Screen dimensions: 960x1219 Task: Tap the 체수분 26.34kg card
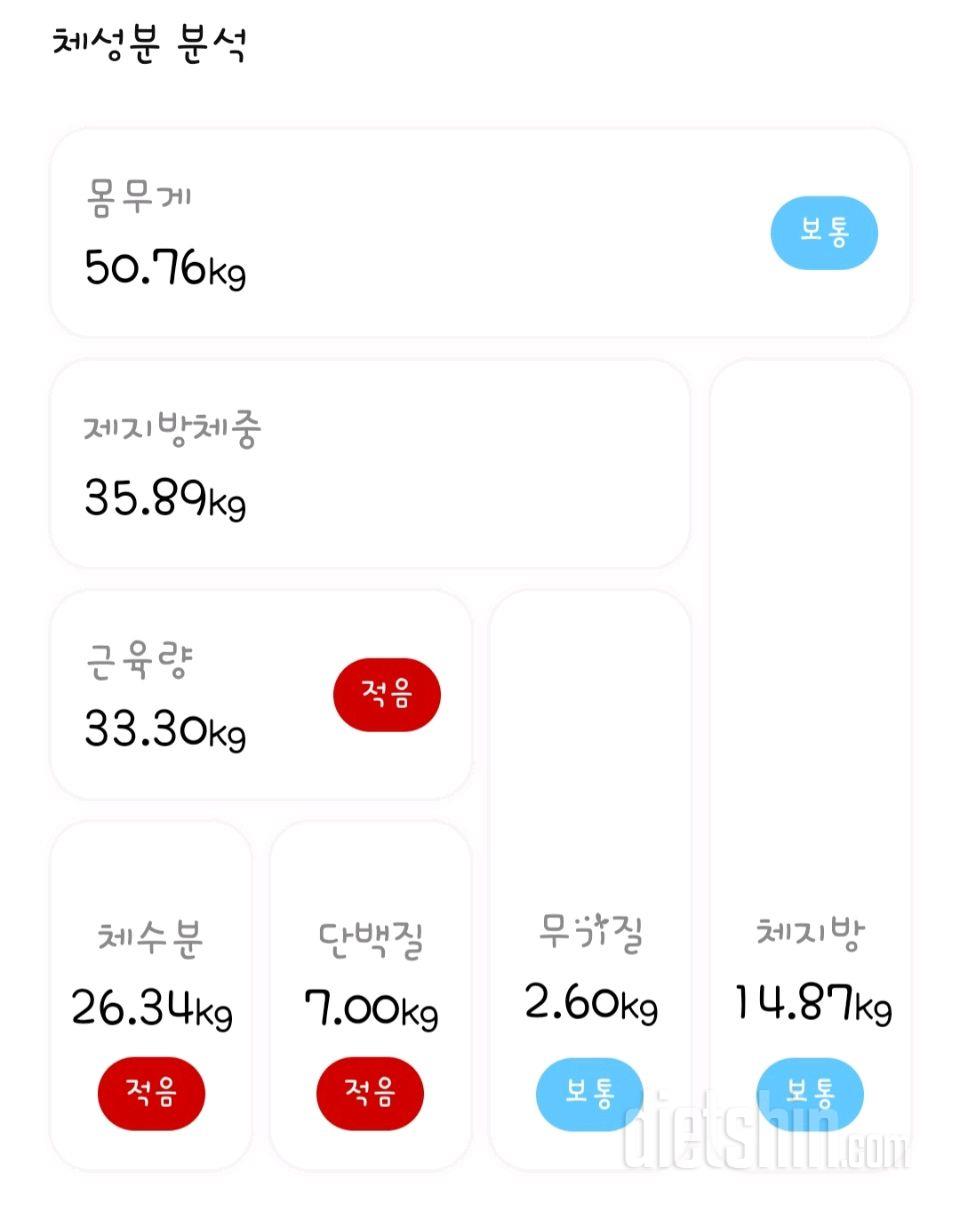151,995
